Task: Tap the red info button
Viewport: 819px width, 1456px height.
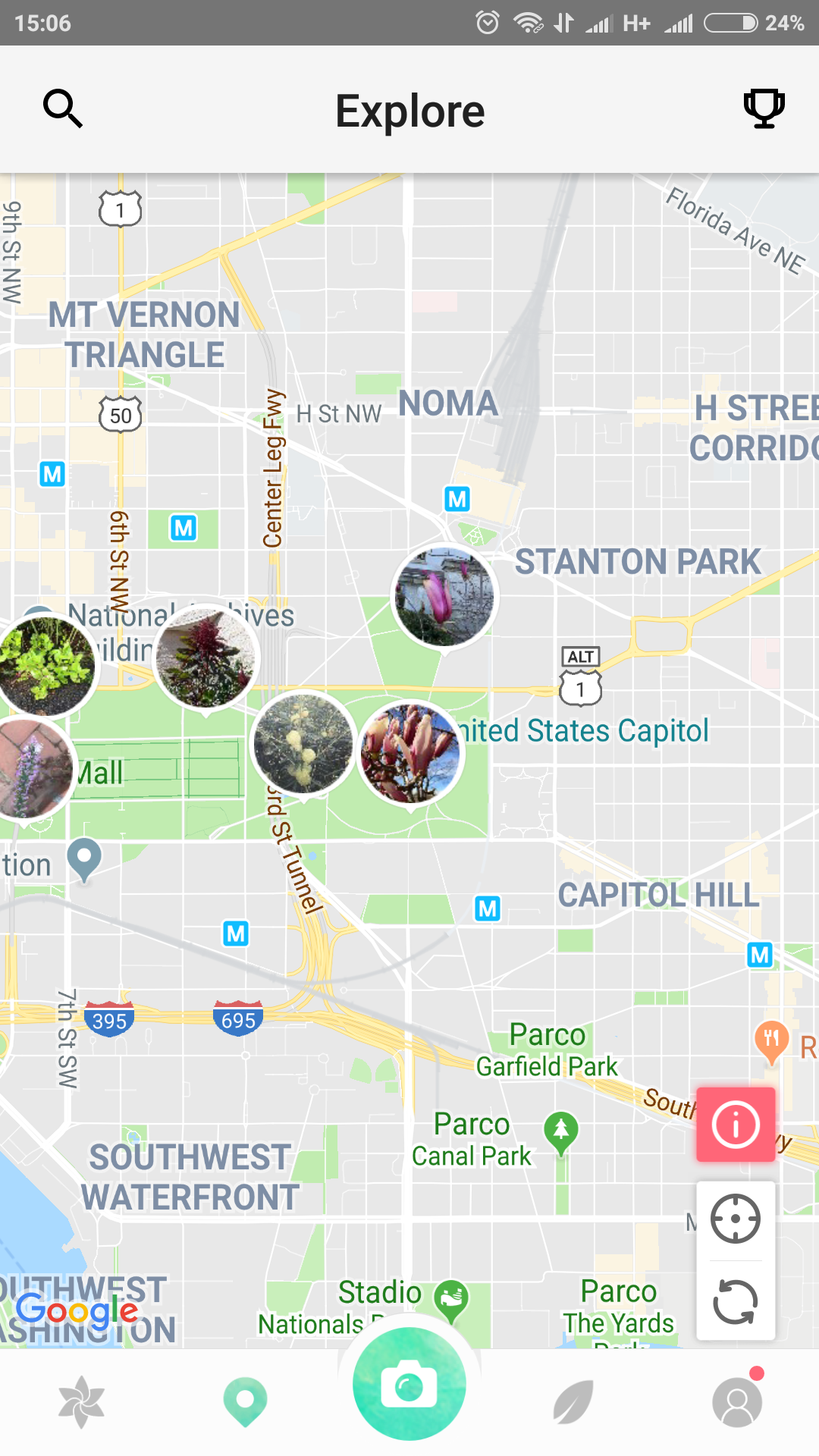Action: 736,1124
